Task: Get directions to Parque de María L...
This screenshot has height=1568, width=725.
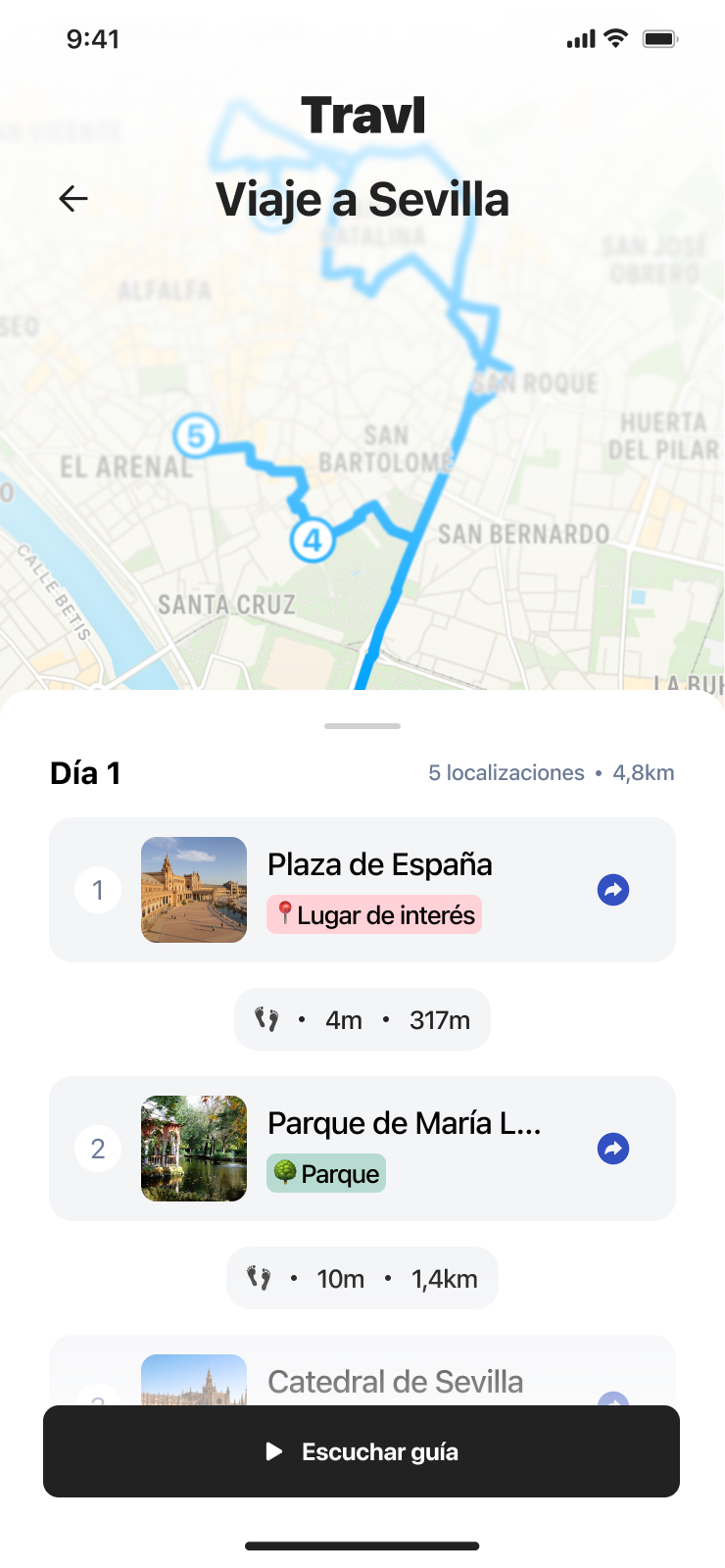Action: (x=613, y=1149)
